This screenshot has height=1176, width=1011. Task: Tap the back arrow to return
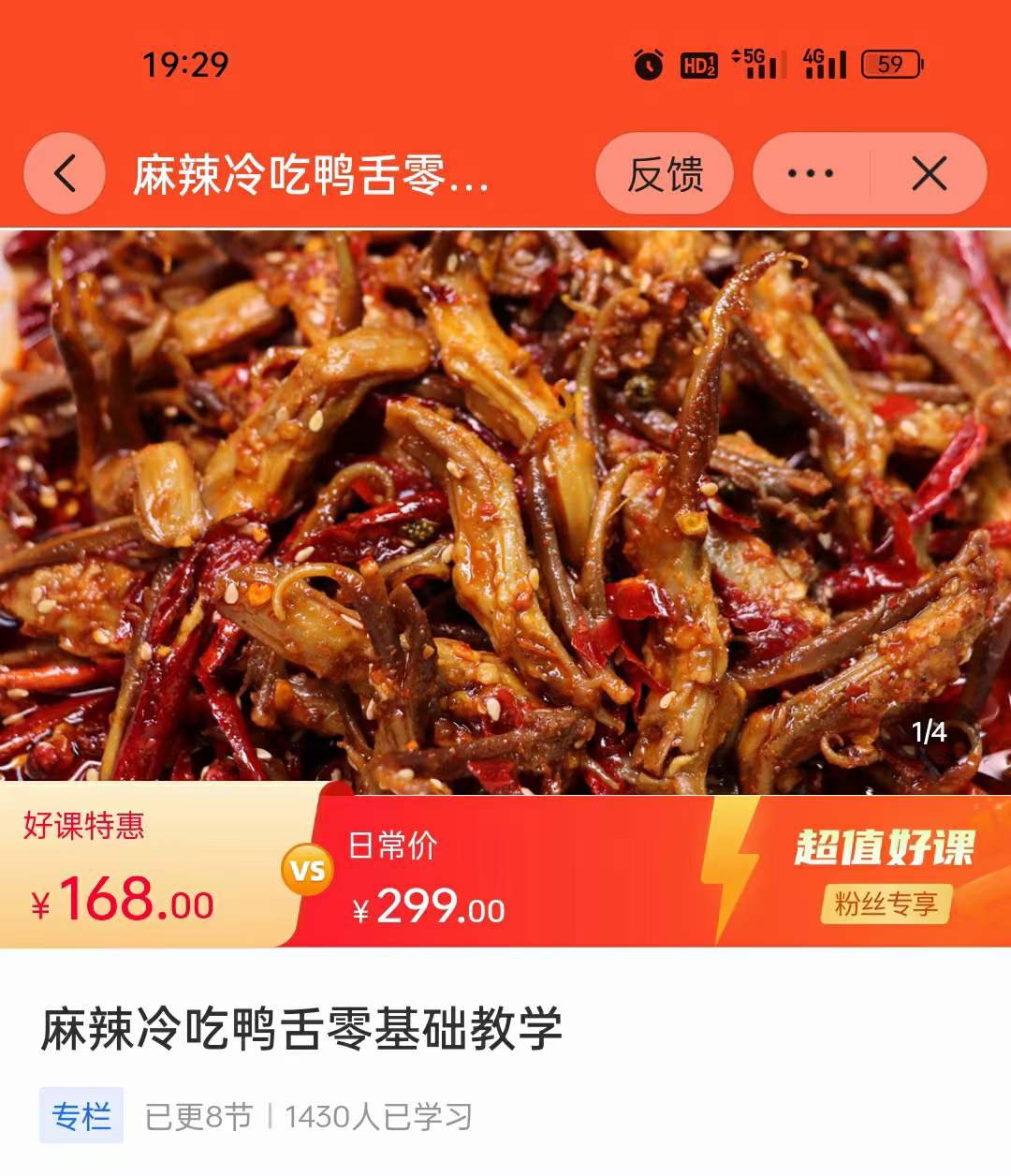63,174
